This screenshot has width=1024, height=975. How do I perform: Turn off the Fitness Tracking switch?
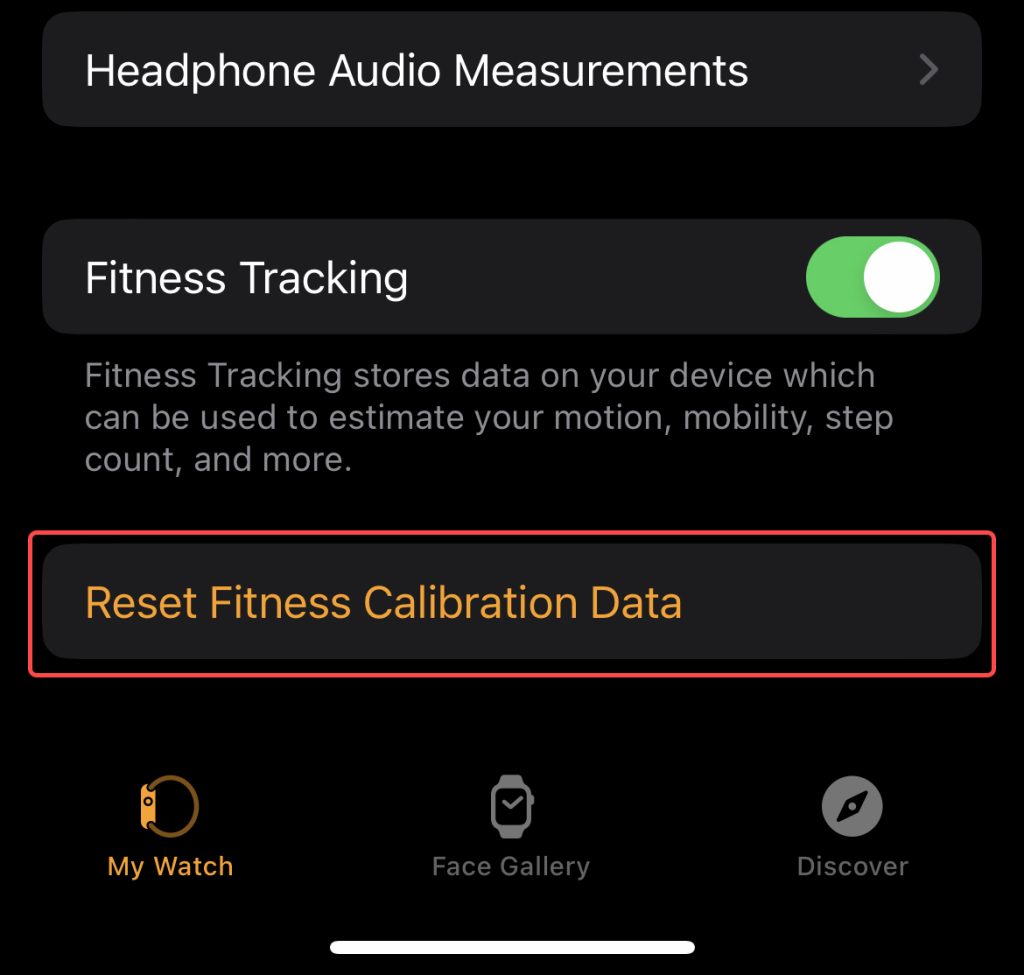[872, 277]
